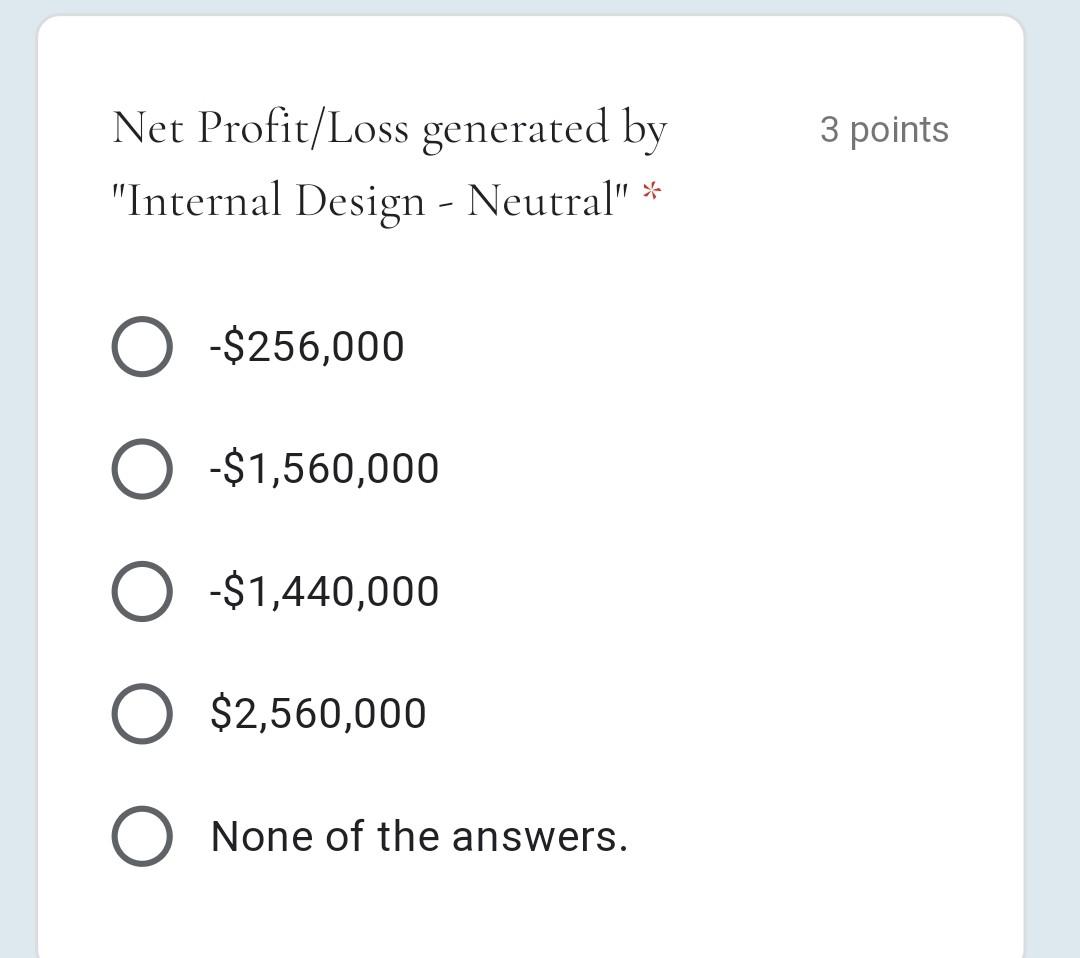Pick the -$1,440,000 radio option

[141, 591]
